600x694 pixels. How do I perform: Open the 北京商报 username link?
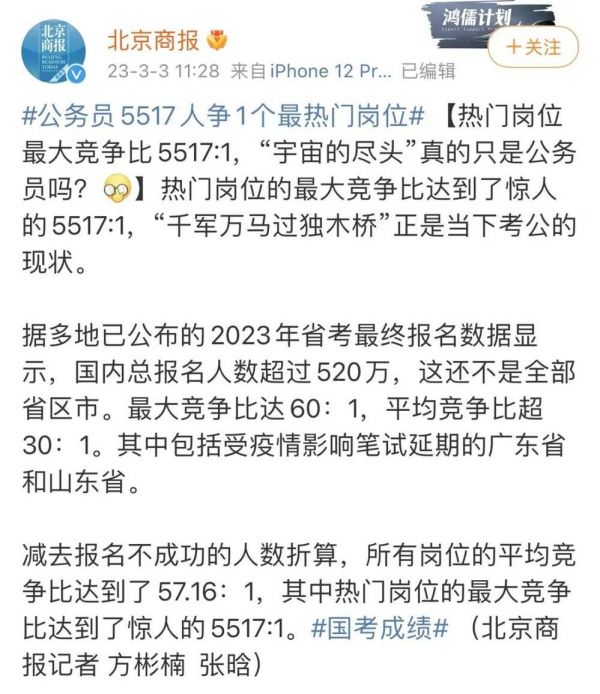153,38
